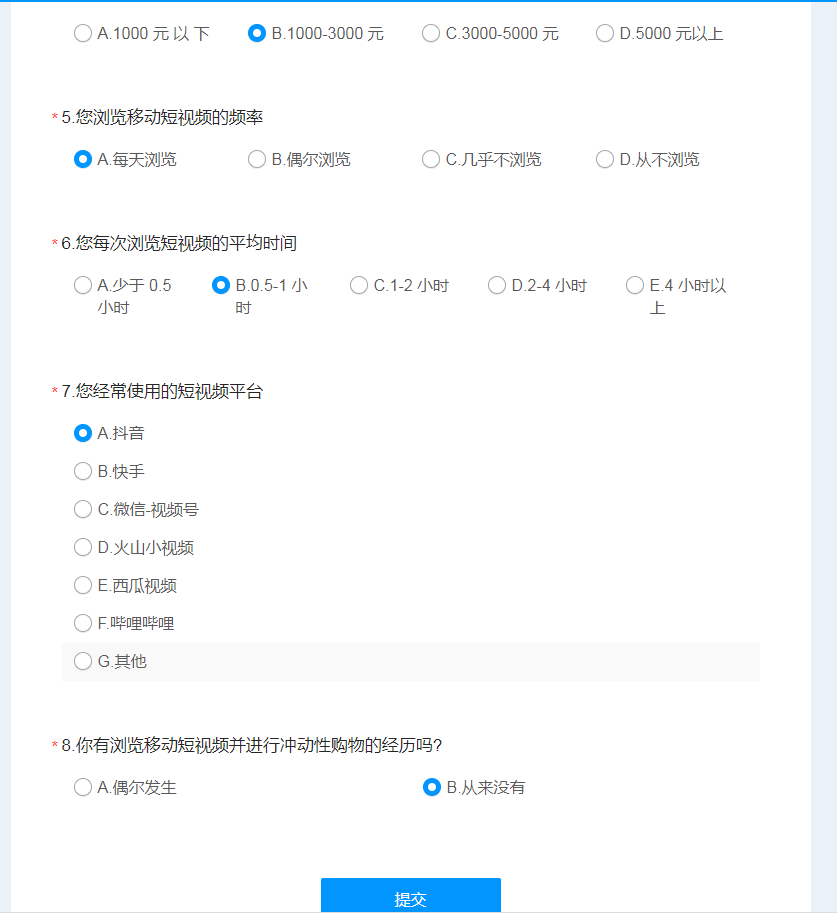Select E.西瓜视频 platform

point(83,585)
